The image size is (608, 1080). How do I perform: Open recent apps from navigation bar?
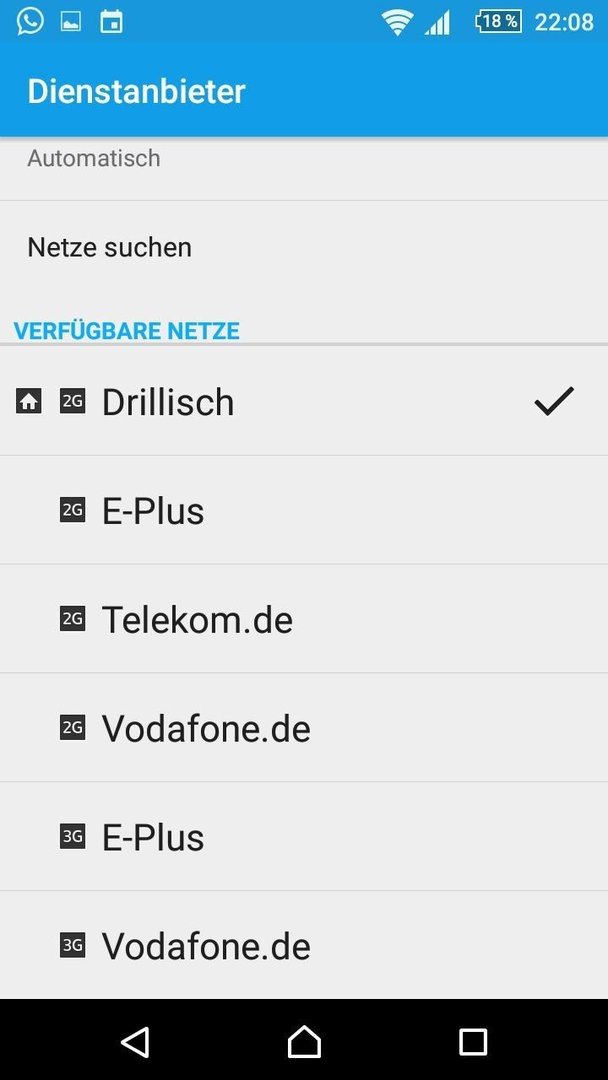click(473, 1041)
